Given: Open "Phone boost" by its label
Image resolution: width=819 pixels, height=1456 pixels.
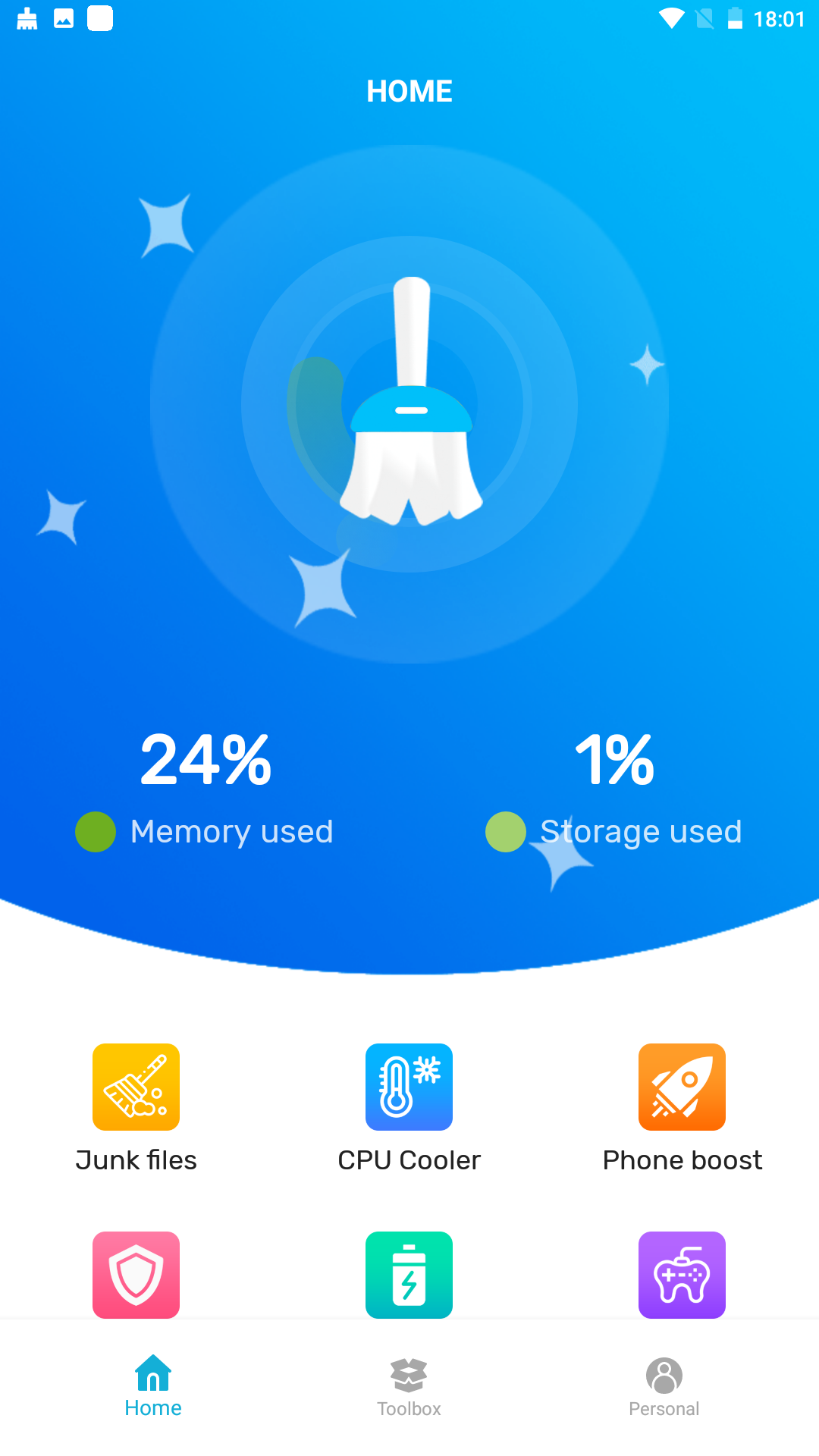Looking at the screenshot, I should (682, 1159).
